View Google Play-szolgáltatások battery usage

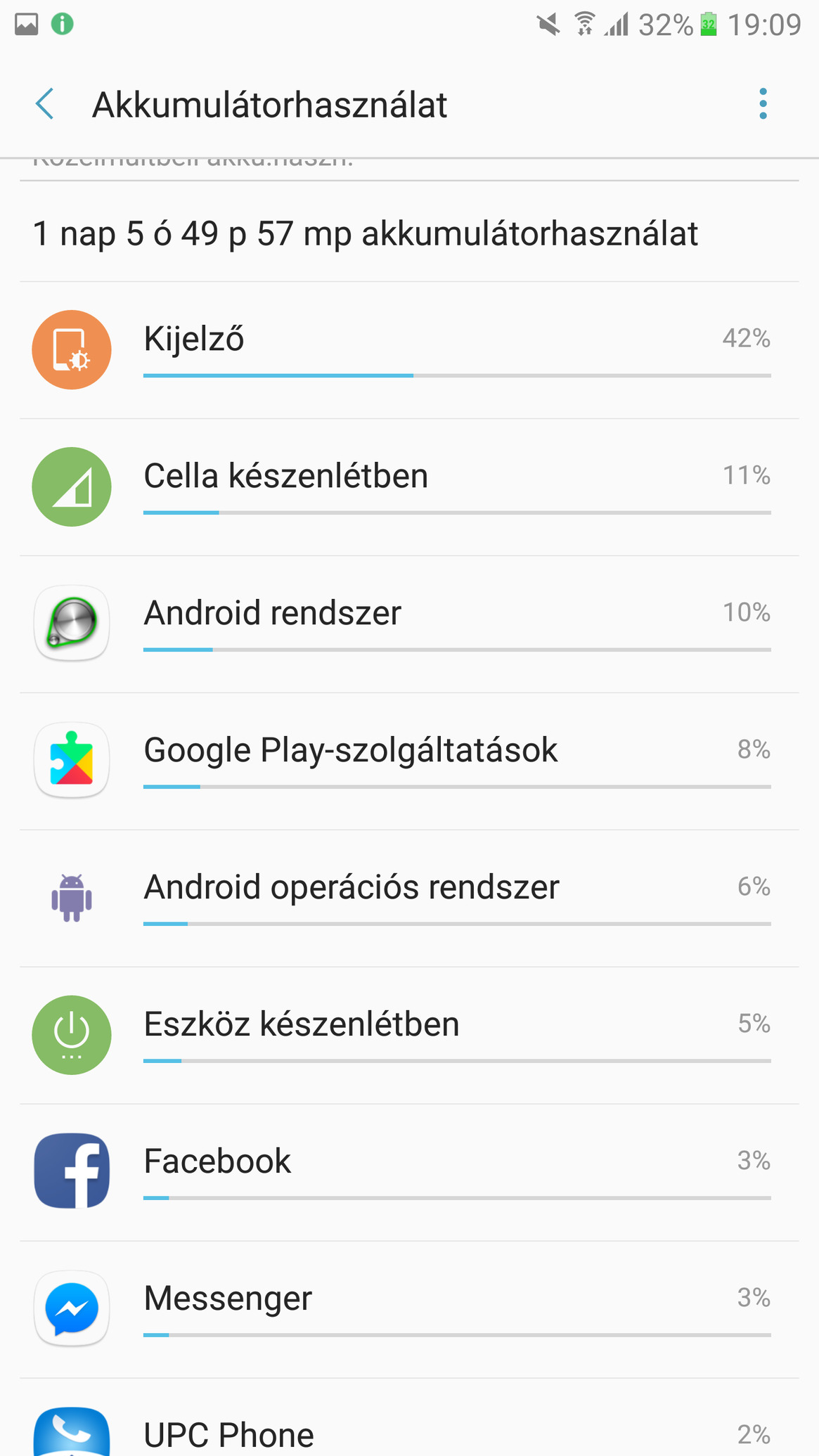coord(409,761)
